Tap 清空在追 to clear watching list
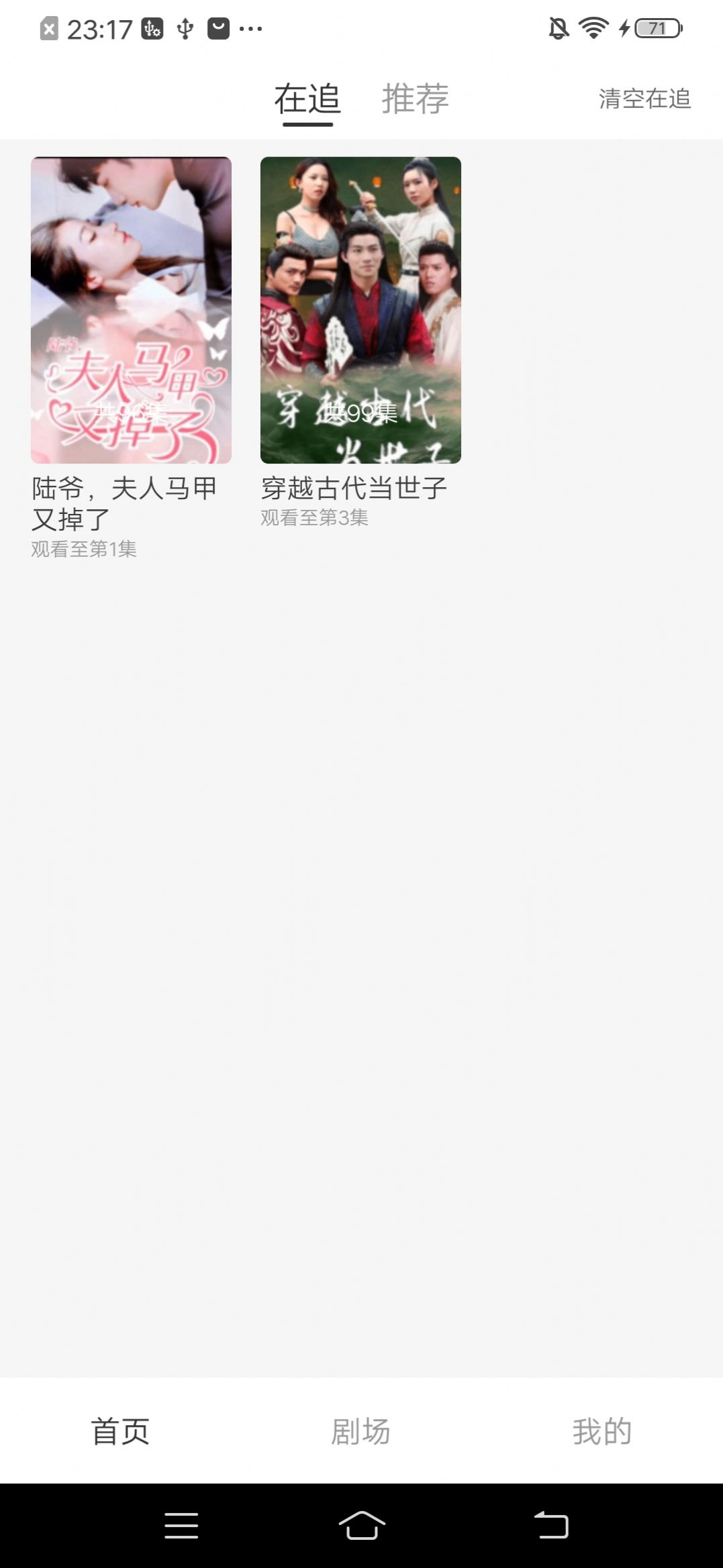The image size is (723, 1568). pyautogui.click(x=643, y=101)
